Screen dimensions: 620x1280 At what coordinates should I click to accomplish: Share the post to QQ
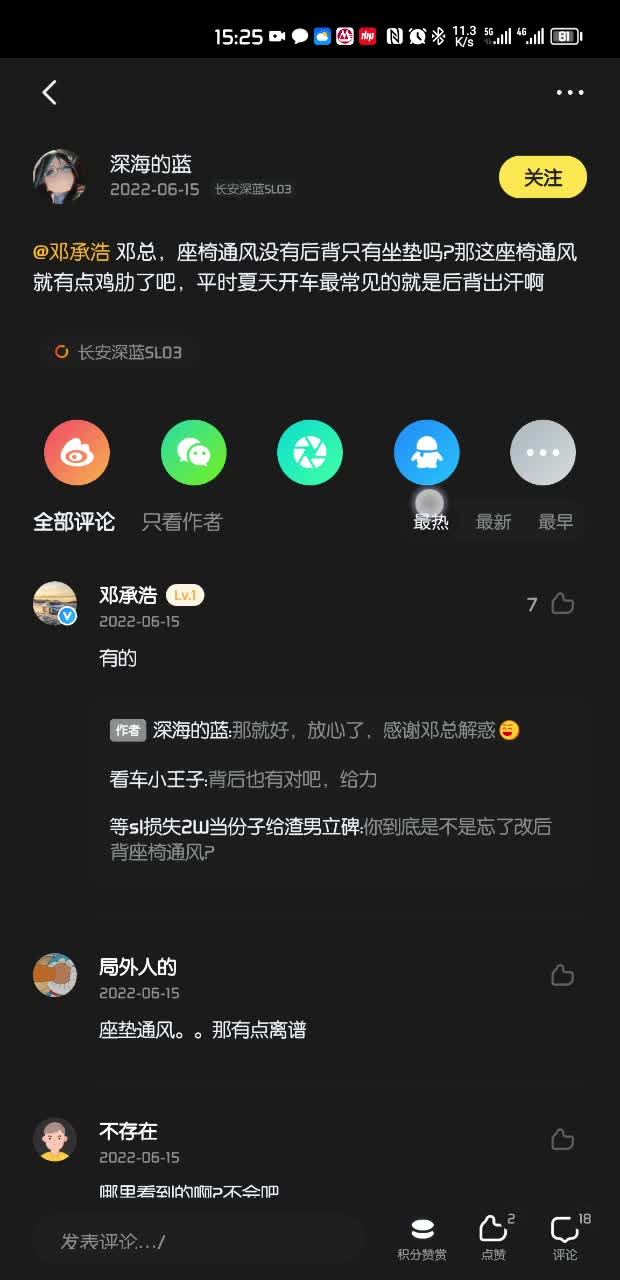pyautogui.click(x=427, y=453)
